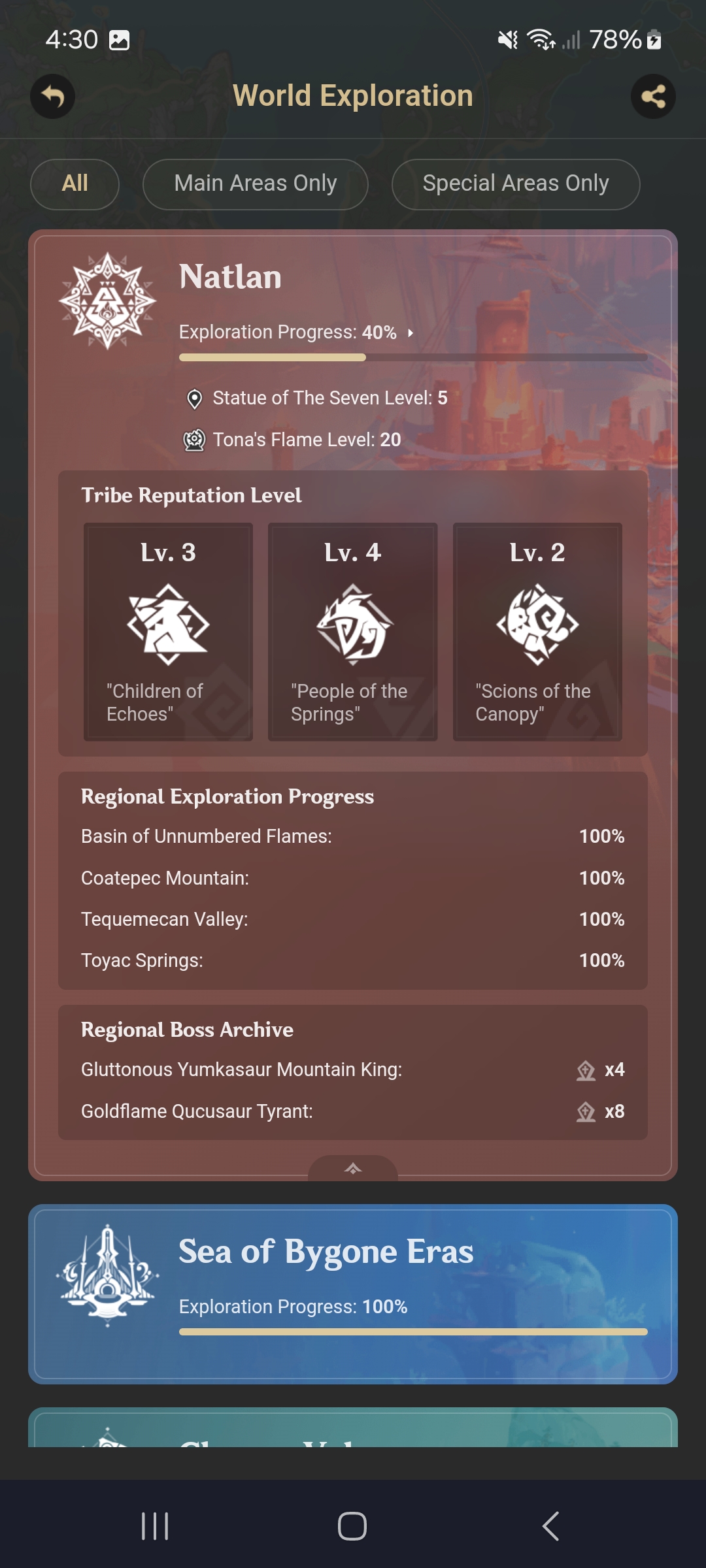This screenshot has height=1568, width=706.
Task: Share the World Exploration page
Action: 653,97
